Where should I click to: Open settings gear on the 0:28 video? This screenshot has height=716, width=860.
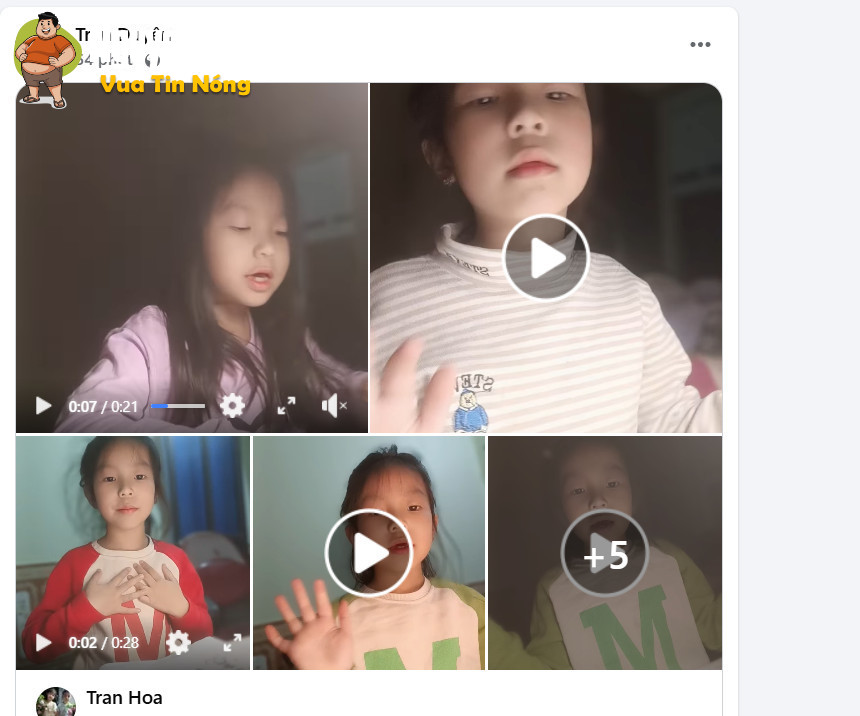(178, 642)
